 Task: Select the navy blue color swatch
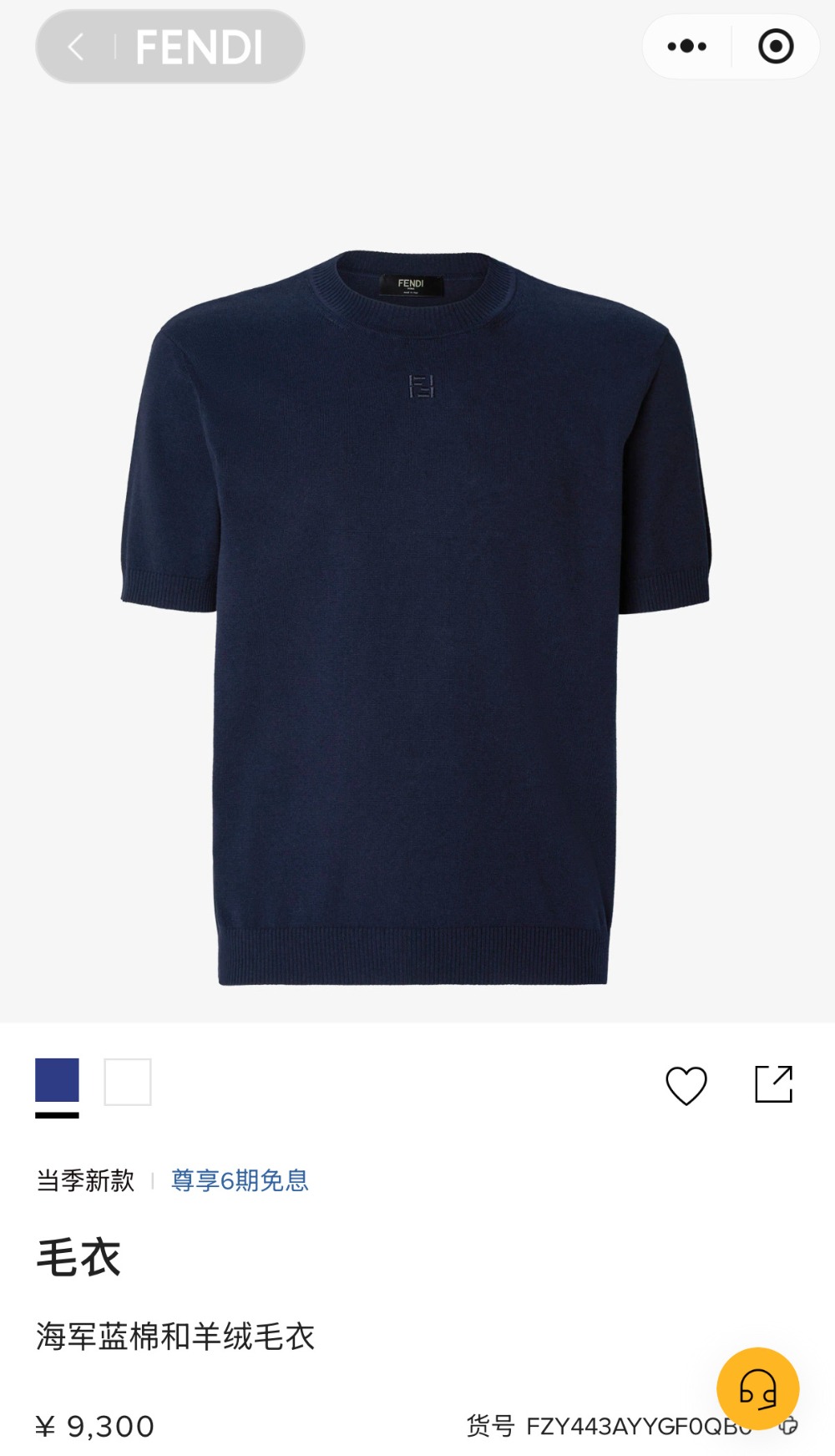pyautogui.click(x=57, y=1081)
